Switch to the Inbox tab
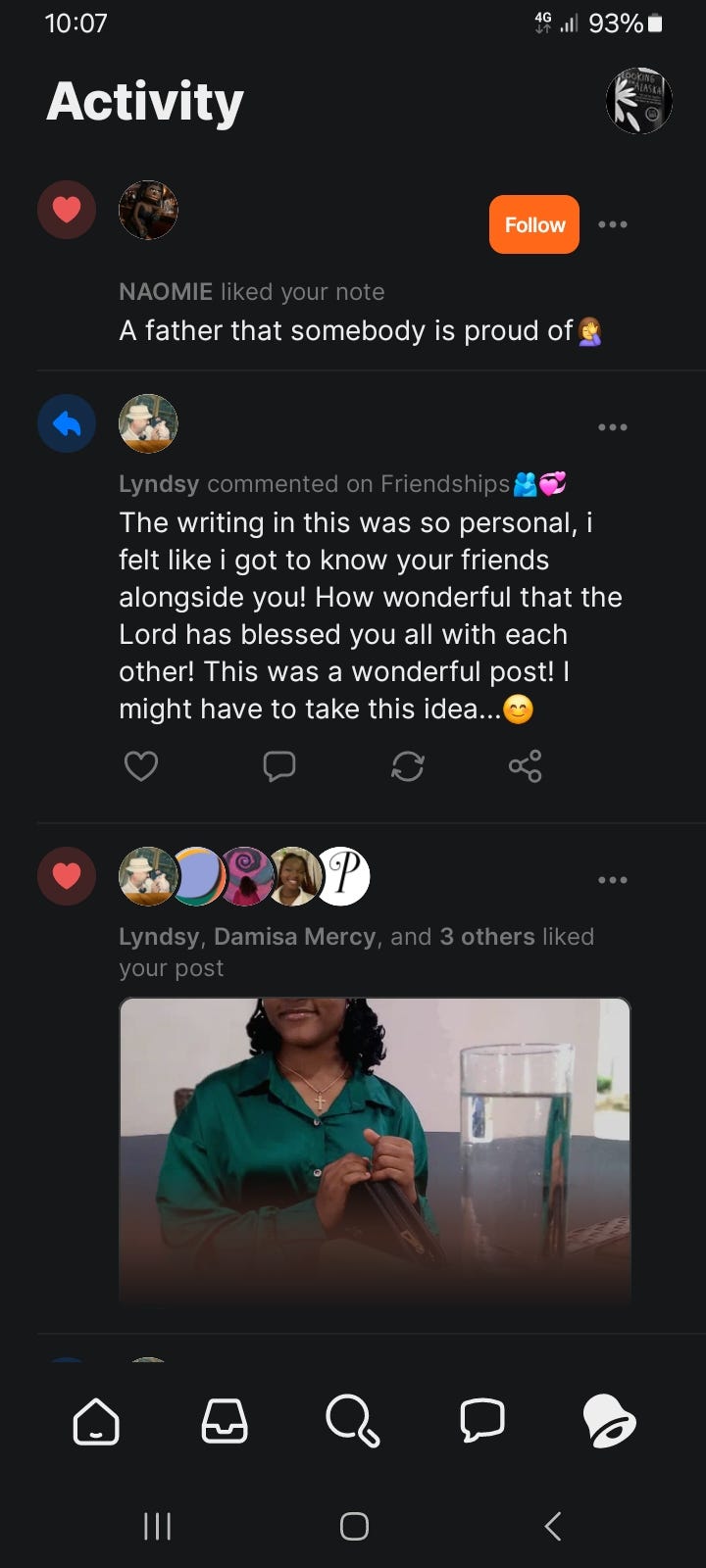The image size is (706, 1568). coord(225,1421)
